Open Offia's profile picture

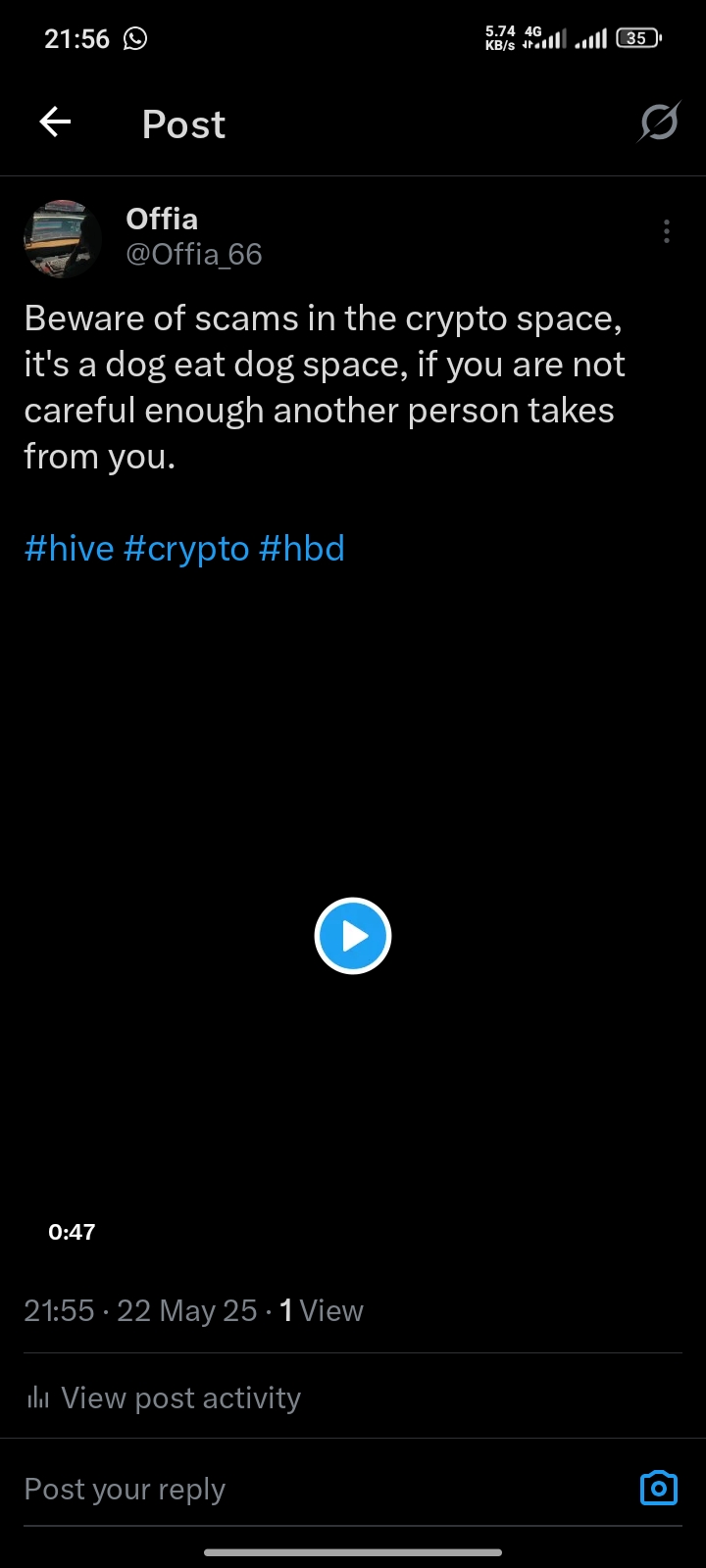click(x=63, y=238)
